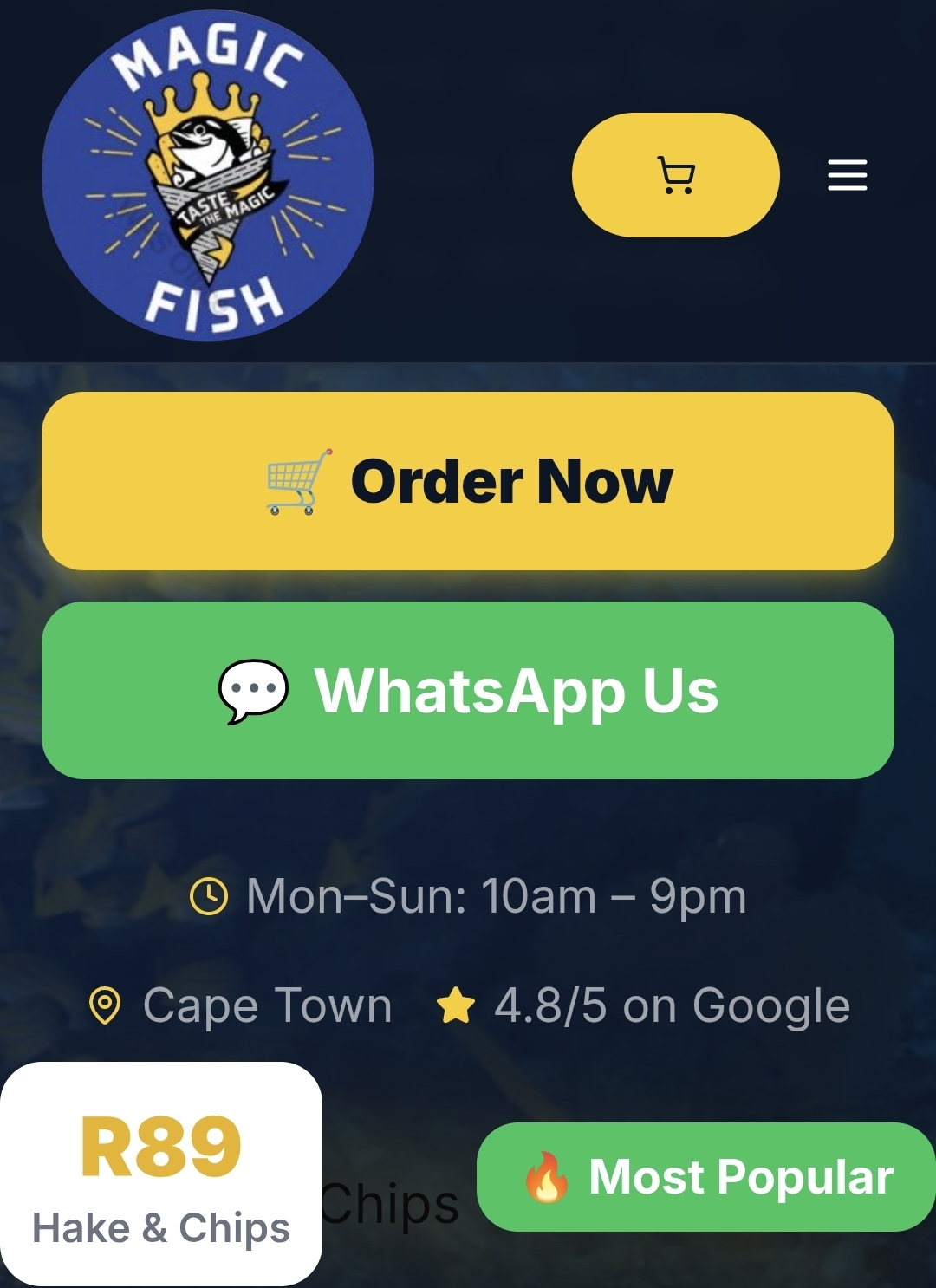Contact via WhatsApp Us button
Screen dimensions: 936x1288
click(x=468, y=691)
